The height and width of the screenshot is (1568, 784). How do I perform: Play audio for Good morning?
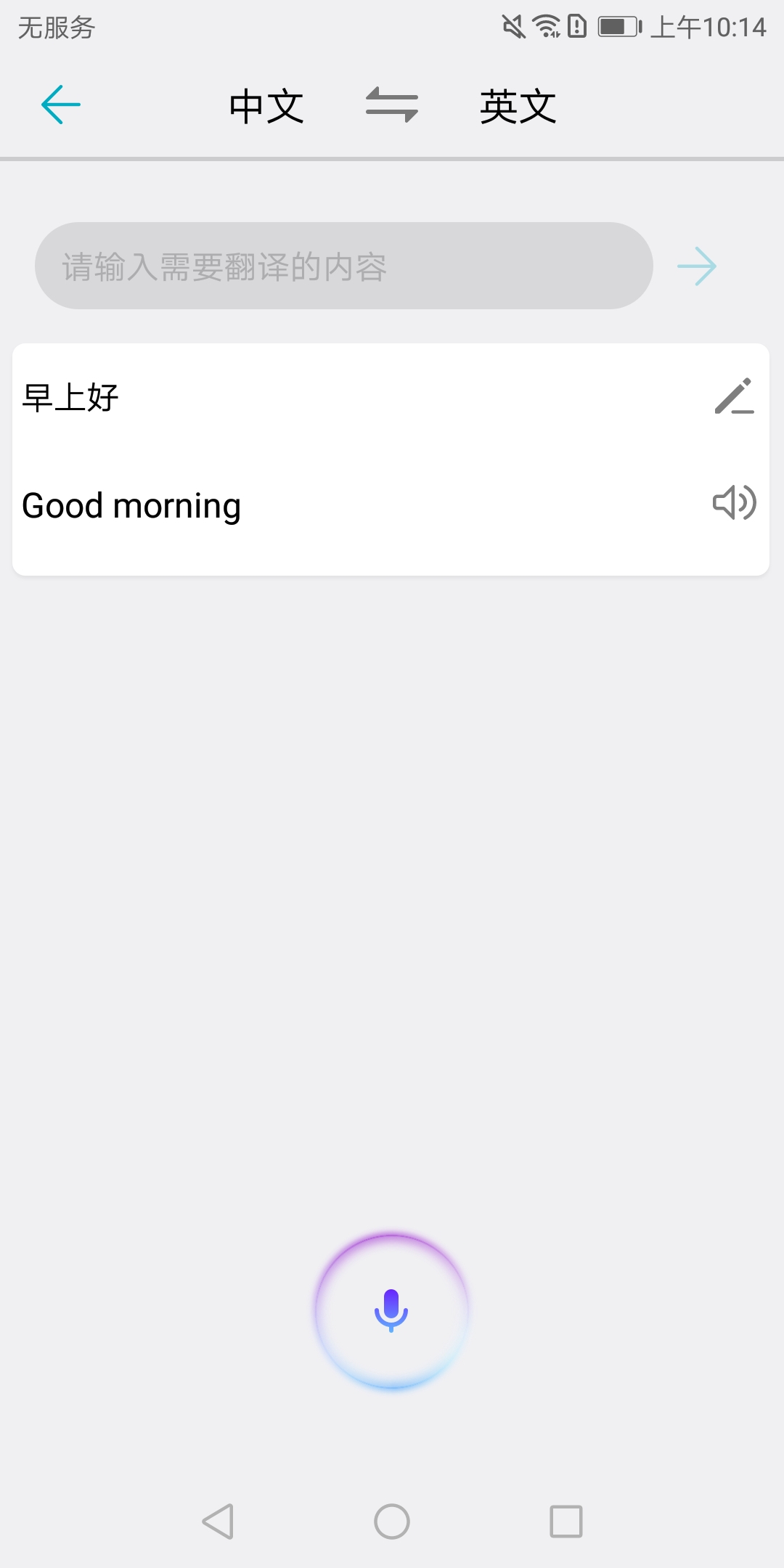click(734, 502)
